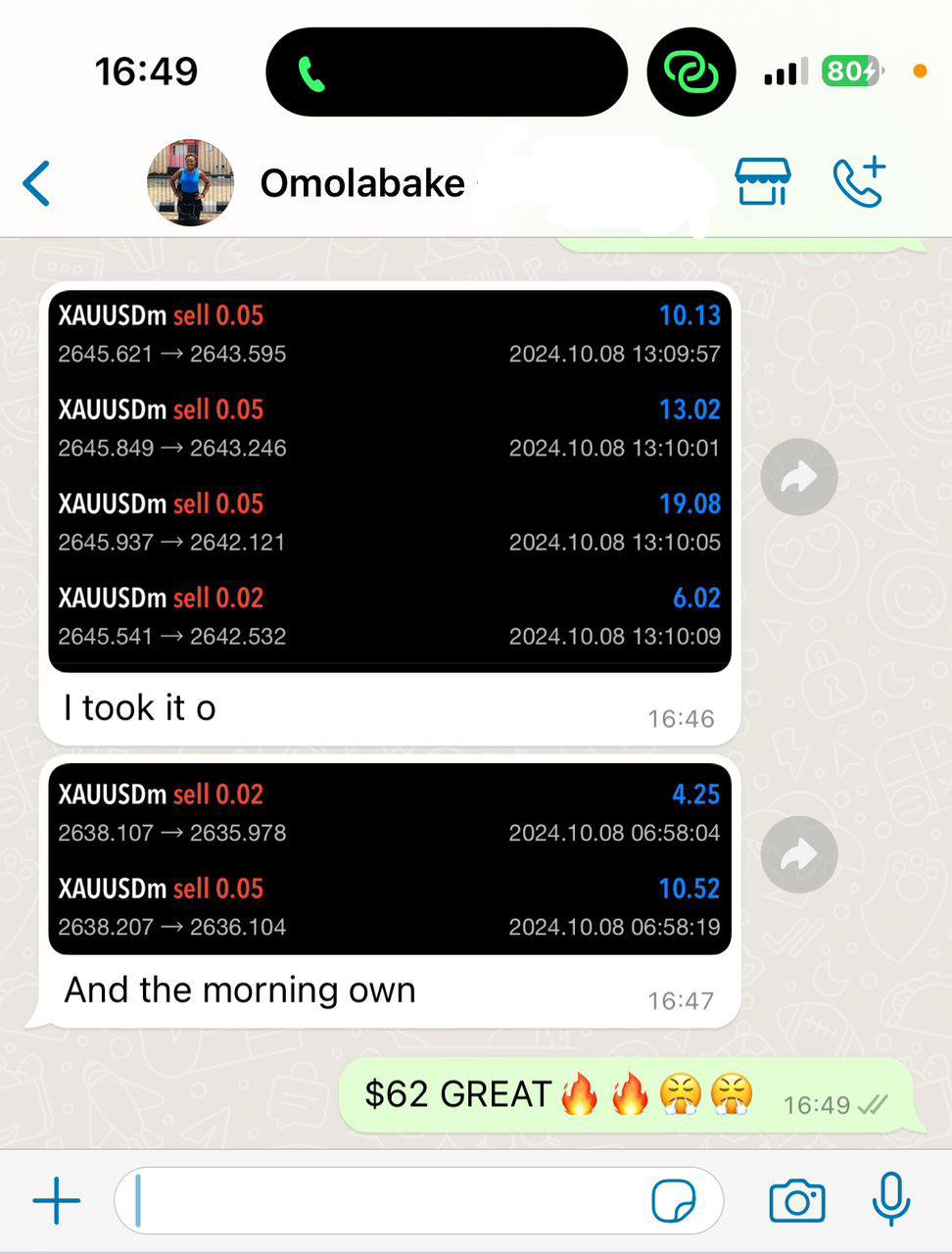Forward the 'And the morning own' image
952x1254 pixels.
(x=799, y=854)
